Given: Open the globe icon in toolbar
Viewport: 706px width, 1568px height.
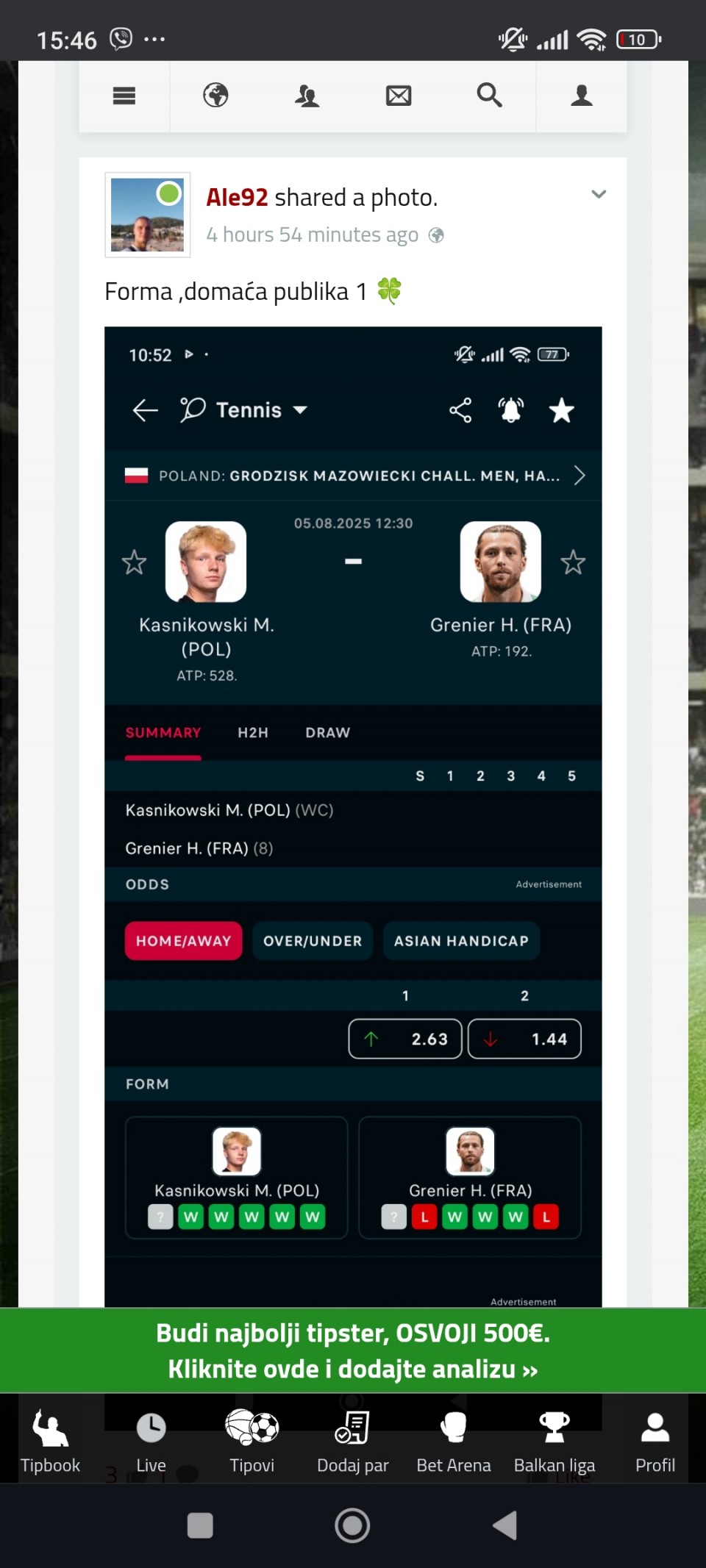Looking at the screenshot, I should (215, 96).
